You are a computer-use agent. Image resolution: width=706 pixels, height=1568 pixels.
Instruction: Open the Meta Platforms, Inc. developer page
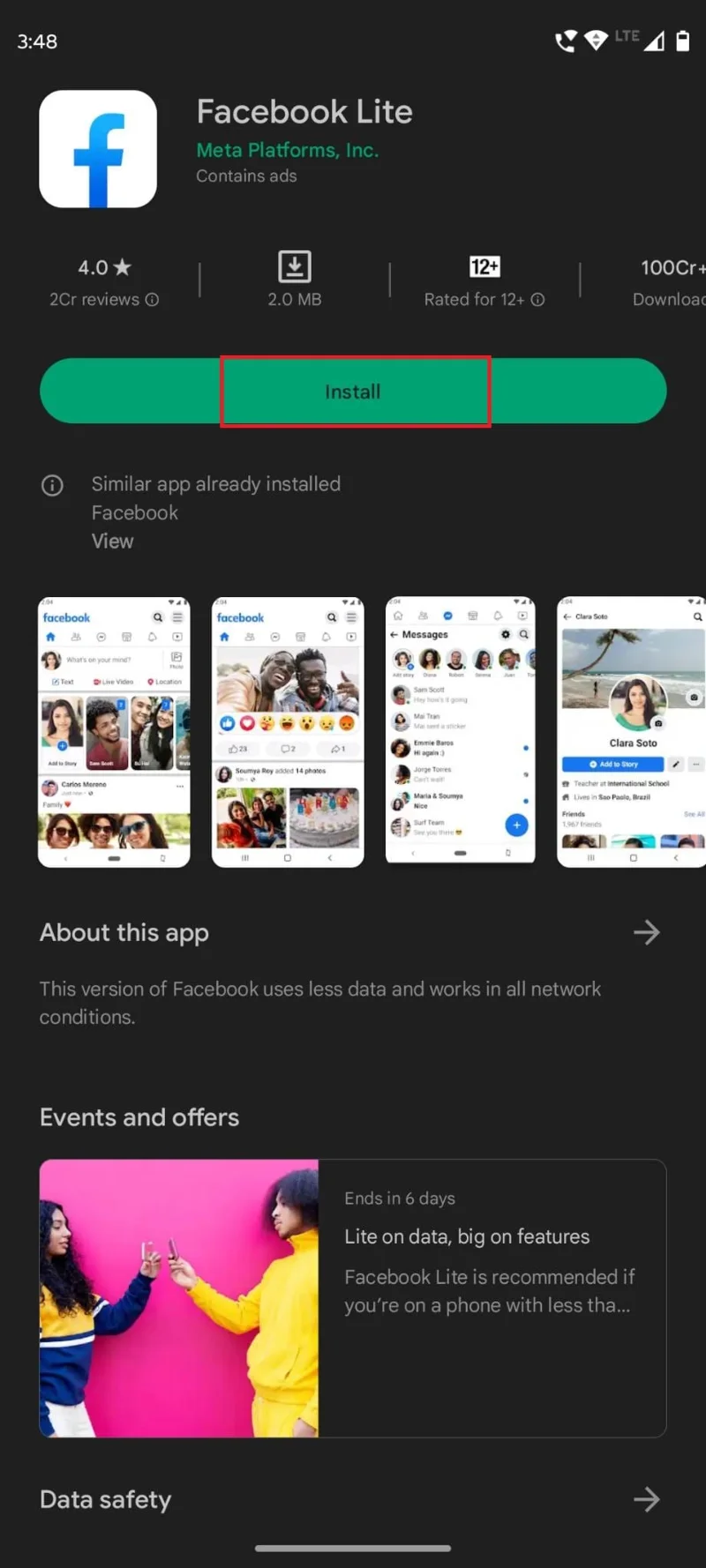(x=288, y=150)
